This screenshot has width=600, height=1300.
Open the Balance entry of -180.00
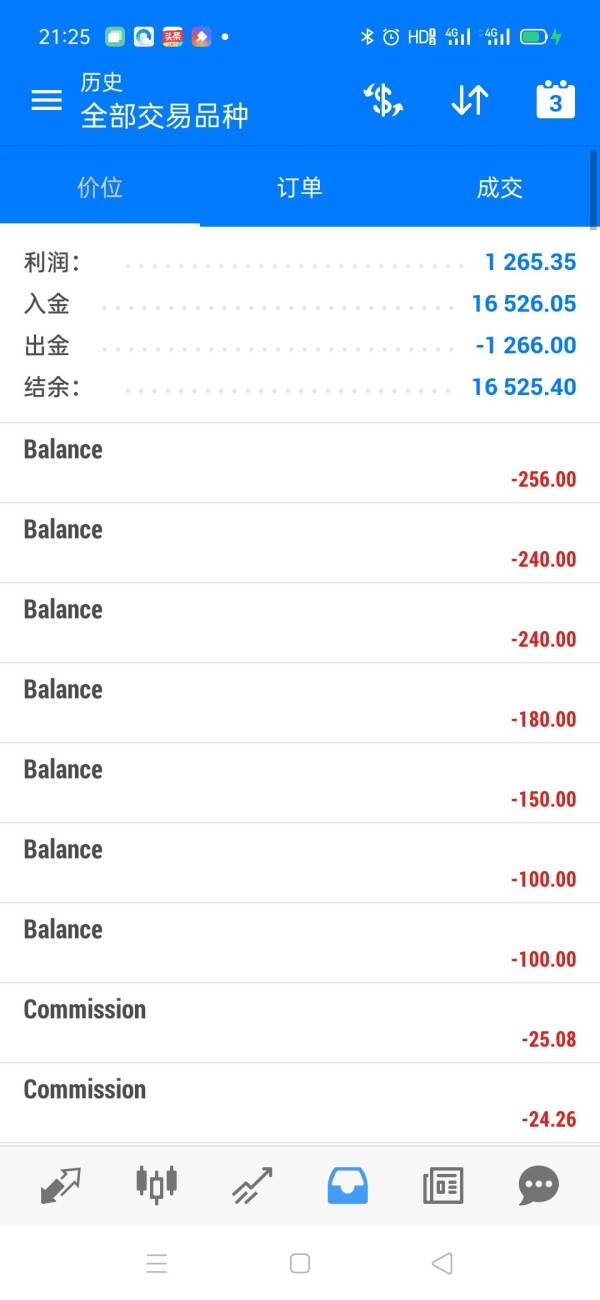click(300, 703)
